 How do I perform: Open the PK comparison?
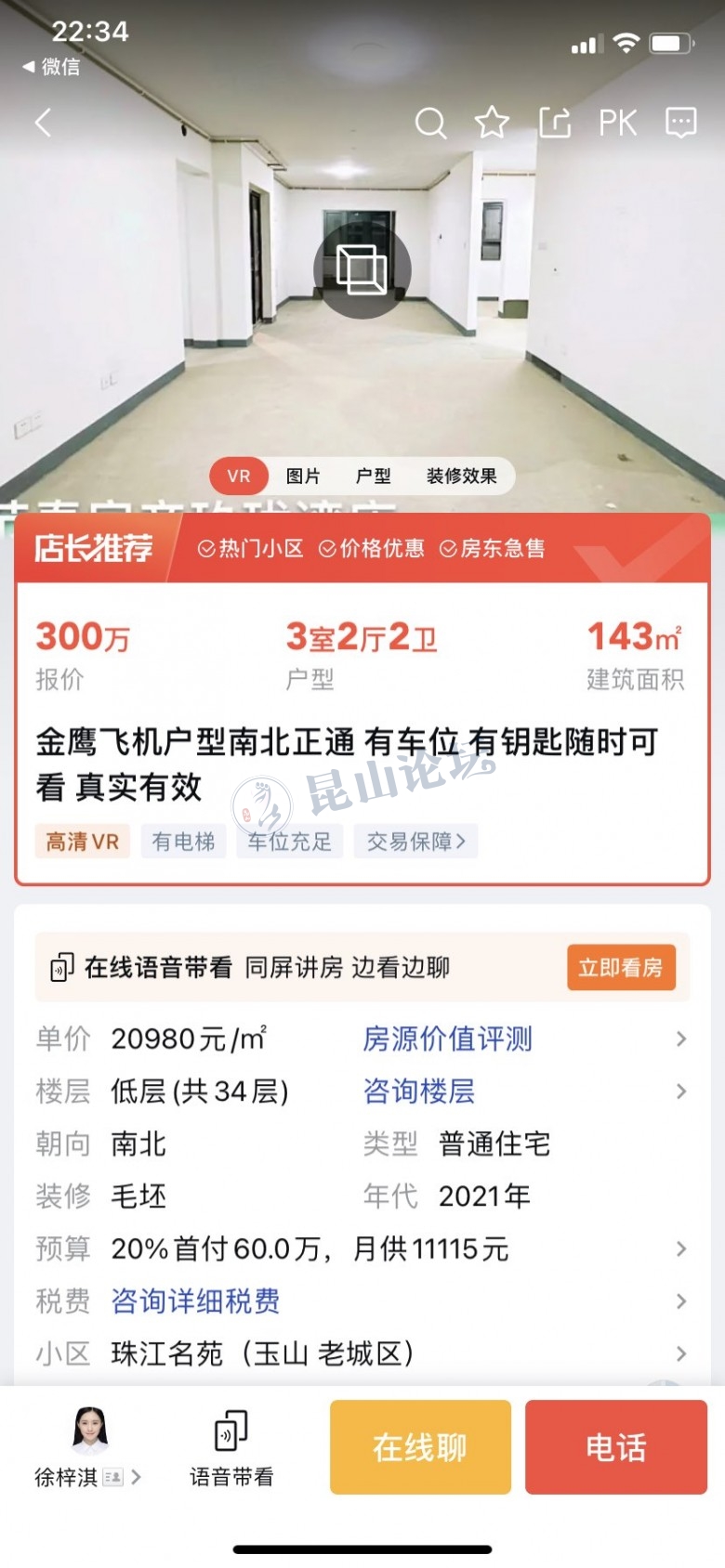[617, 123]
